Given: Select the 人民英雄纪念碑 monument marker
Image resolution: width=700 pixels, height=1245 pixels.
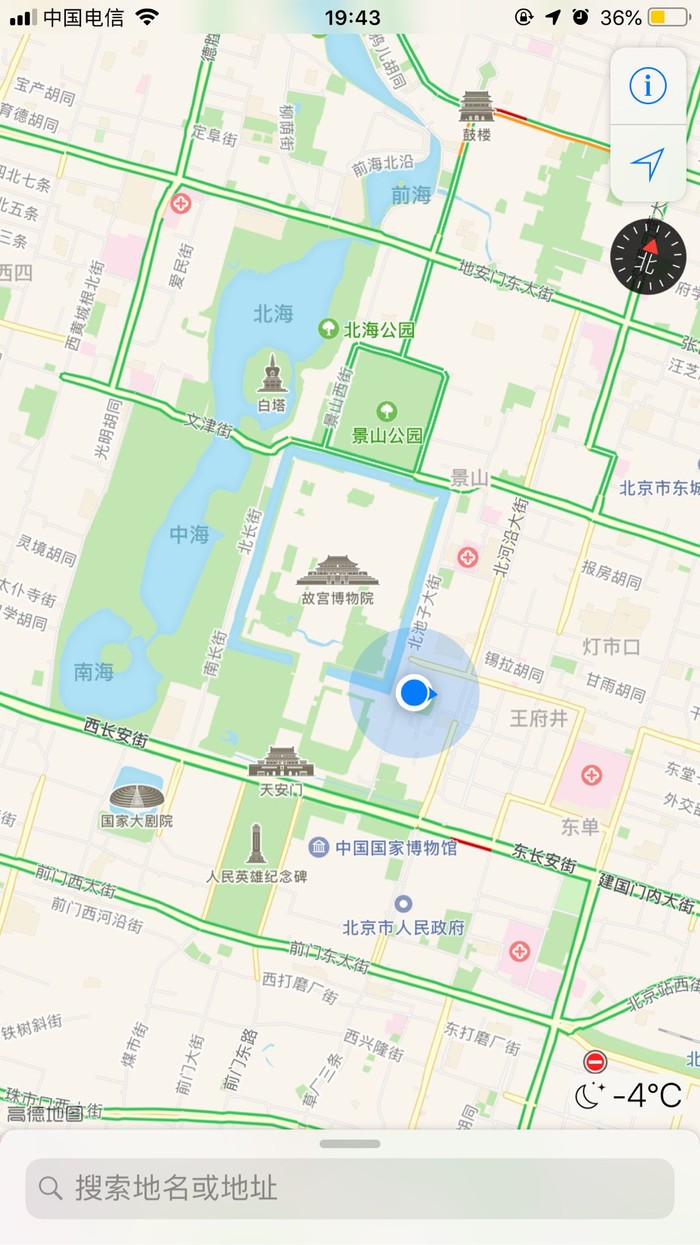Looking at the screenshot, I should click(x=256, y=844).
